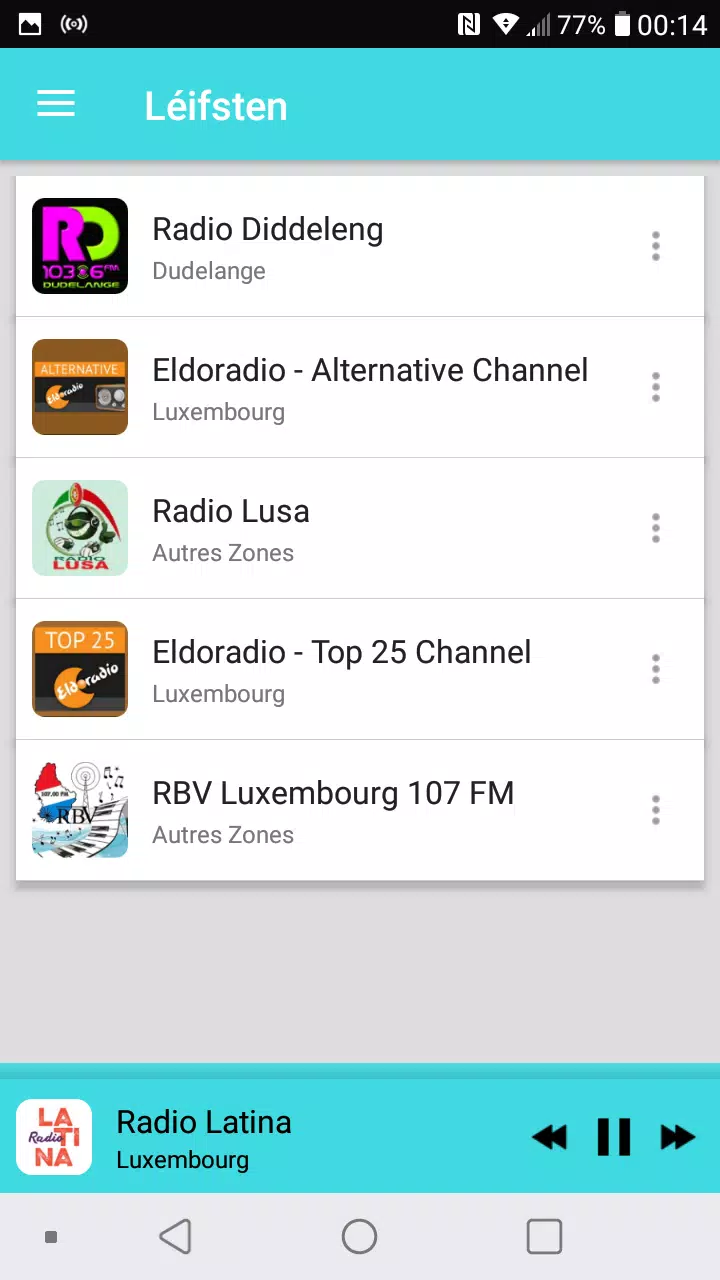Open the hamburger drawer menu
The image size is (720, 1280).
pyautogui.click(x=56, y=104)
